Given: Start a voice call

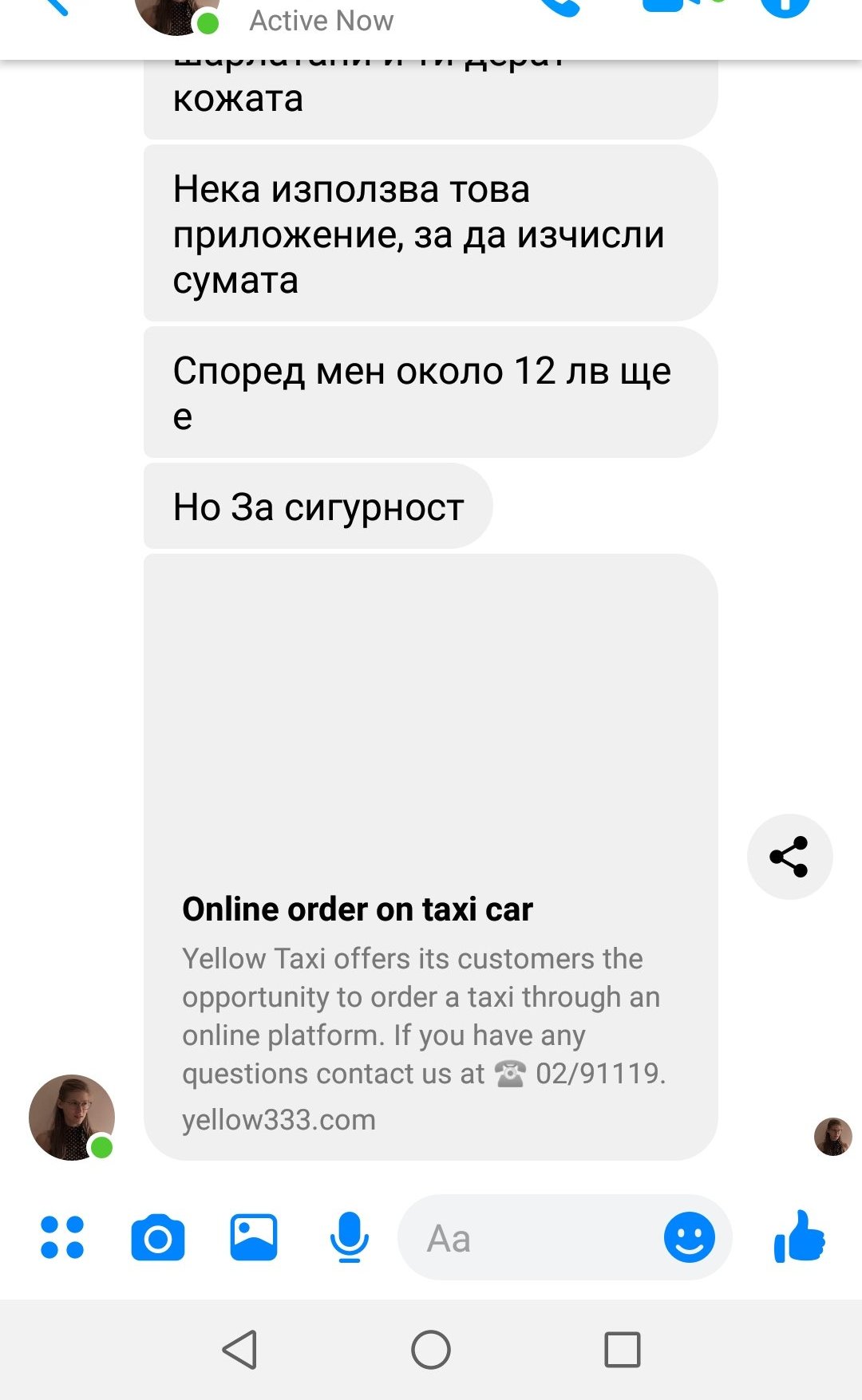Looking at the screenshot, I should pyautogui.click(x=562, y=6).
